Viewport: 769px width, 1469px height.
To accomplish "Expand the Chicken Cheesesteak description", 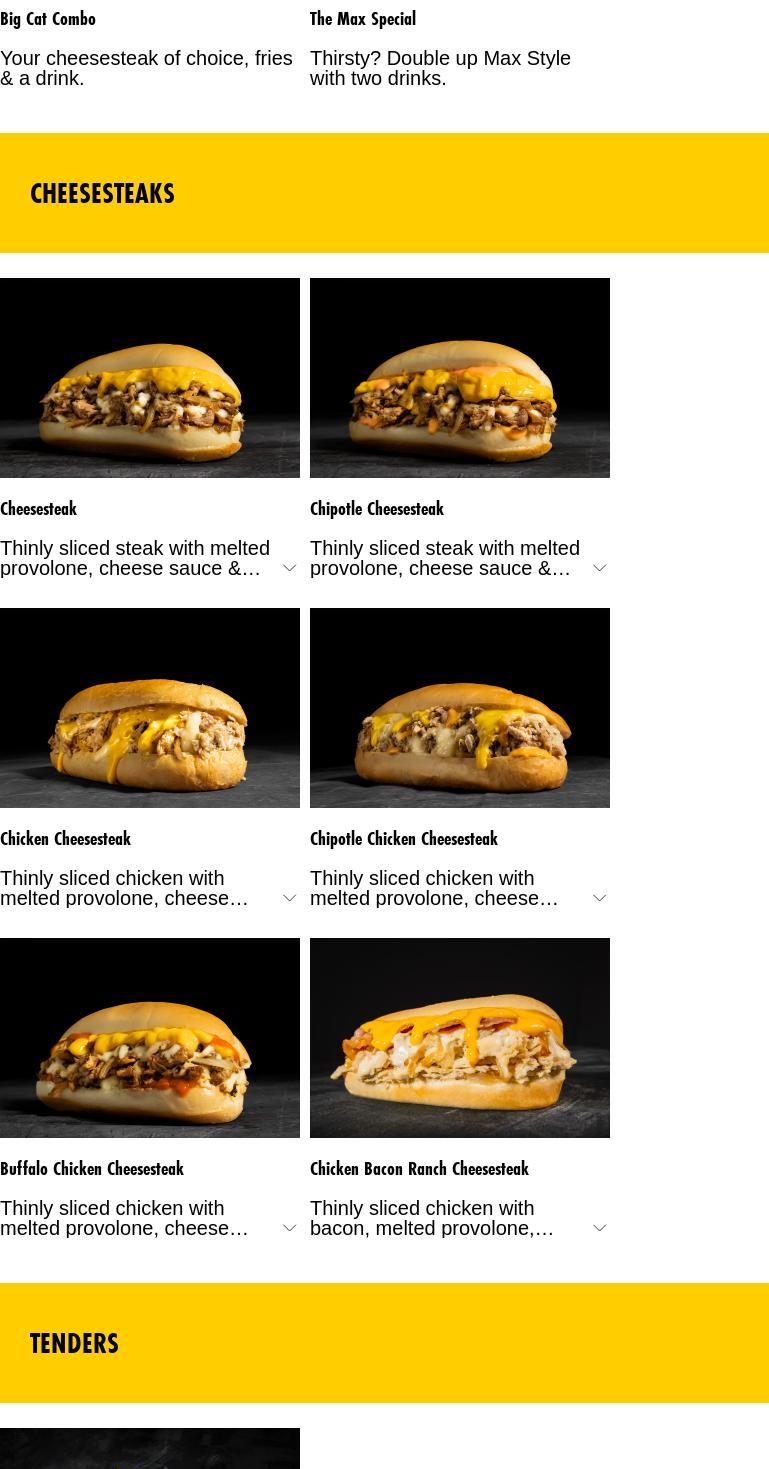I will click(x=290, y=898).
